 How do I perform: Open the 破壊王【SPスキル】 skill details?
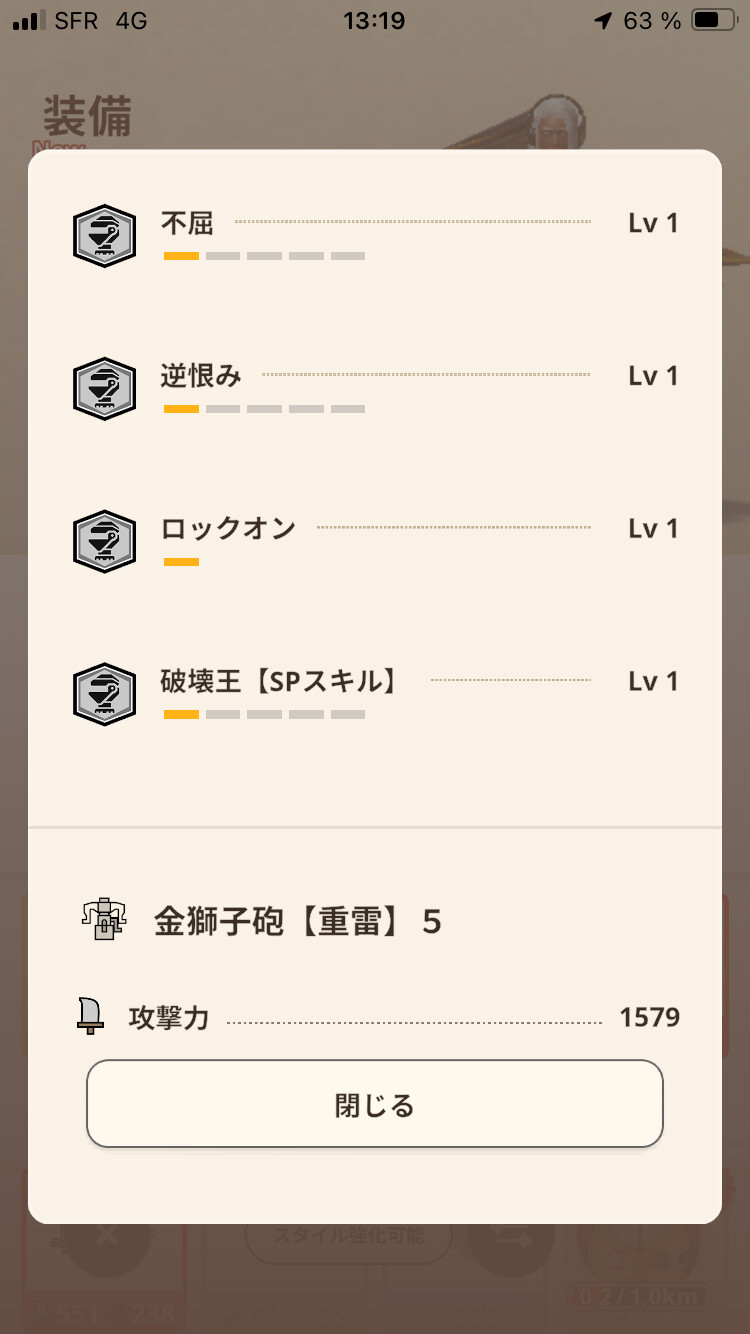click(x=375, y=694)
